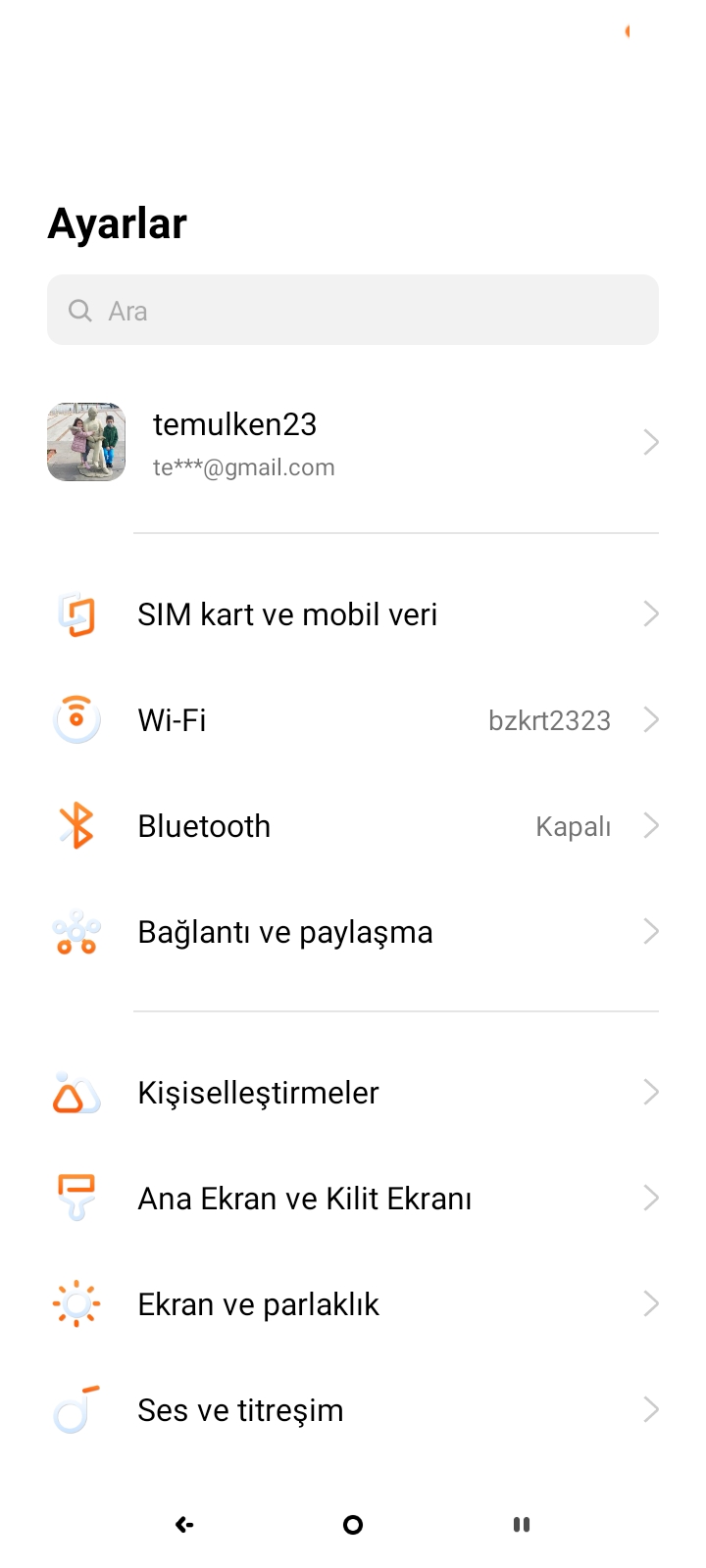Open Bağlantı ve paylaşma
This screenshot has width=706, height=1568.
[x=353, y=932]
